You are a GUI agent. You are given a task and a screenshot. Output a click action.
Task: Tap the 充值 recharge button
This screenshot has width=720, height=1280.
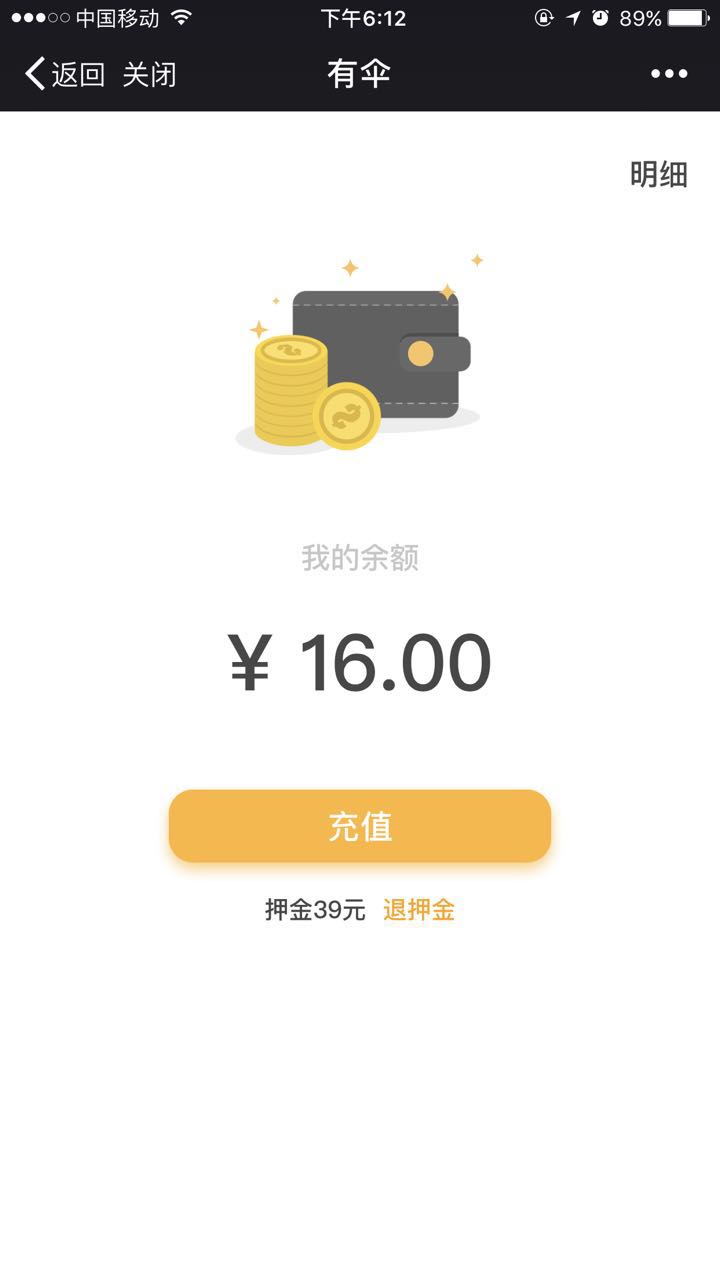[360, 826]
